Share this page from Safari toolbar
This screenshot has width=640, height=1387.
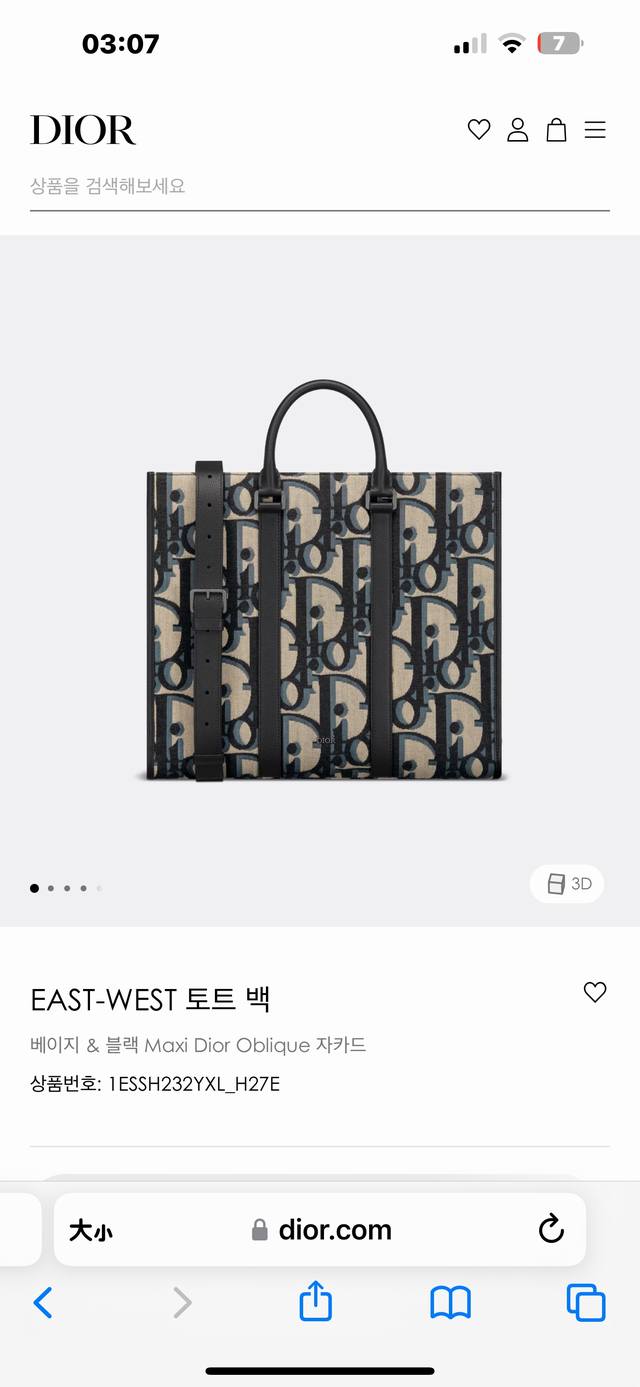coord(315,1302)
